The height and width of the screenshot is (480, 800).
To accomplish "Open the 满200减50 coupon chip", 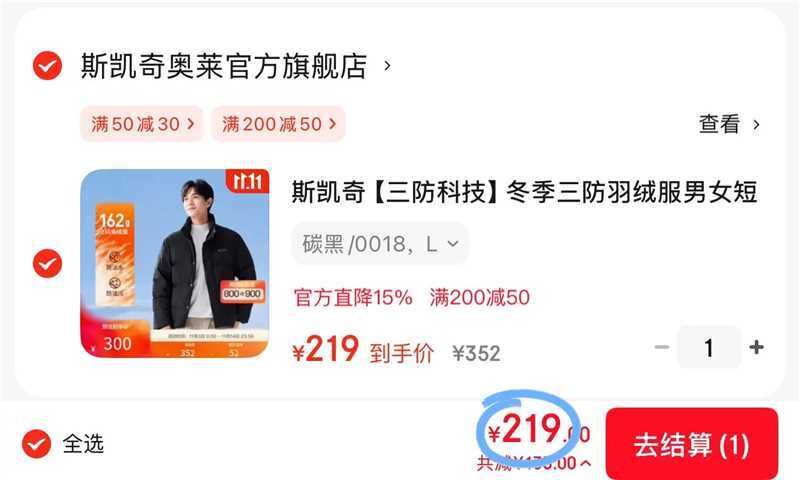I will click(278, 124).
